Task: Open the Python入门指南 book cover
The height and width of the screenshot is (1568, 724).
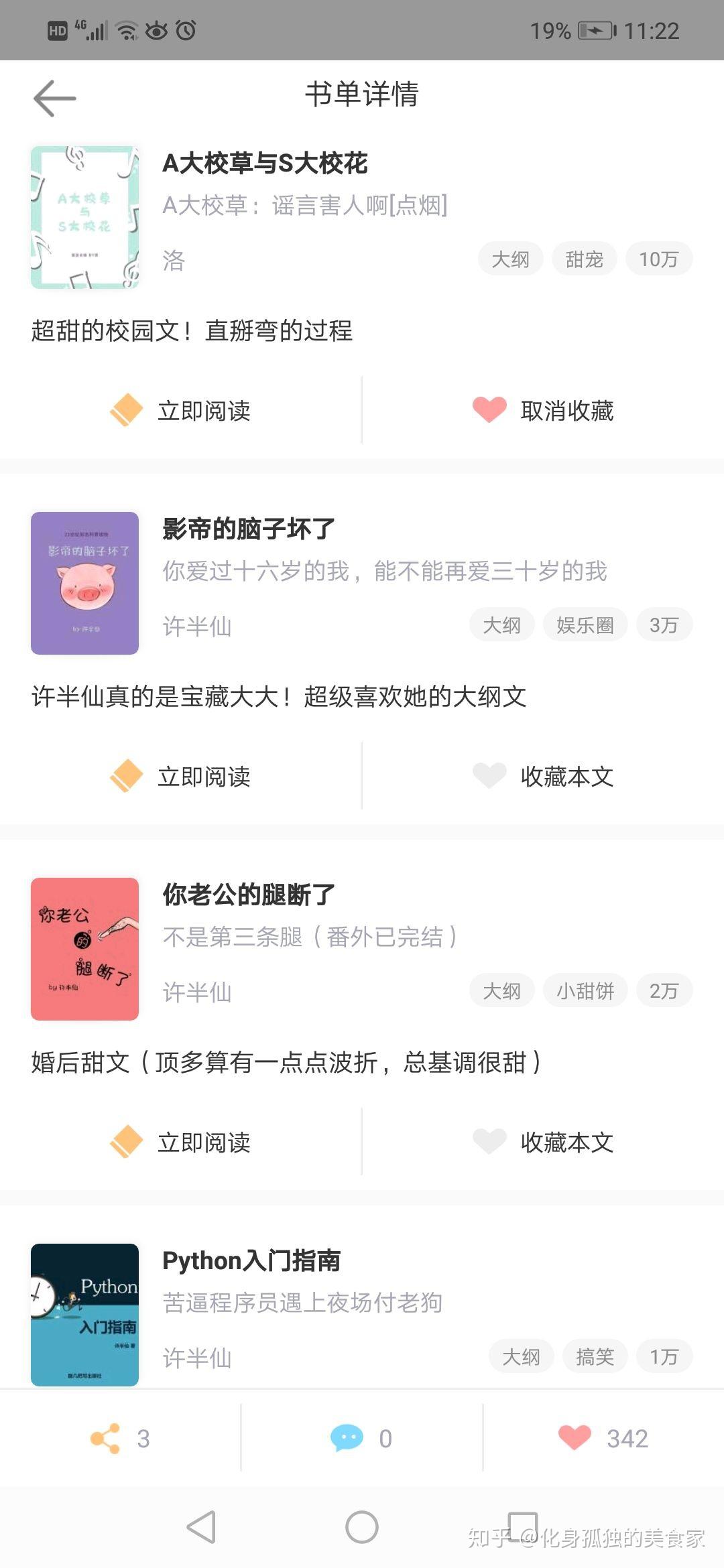Action: 84,1315
